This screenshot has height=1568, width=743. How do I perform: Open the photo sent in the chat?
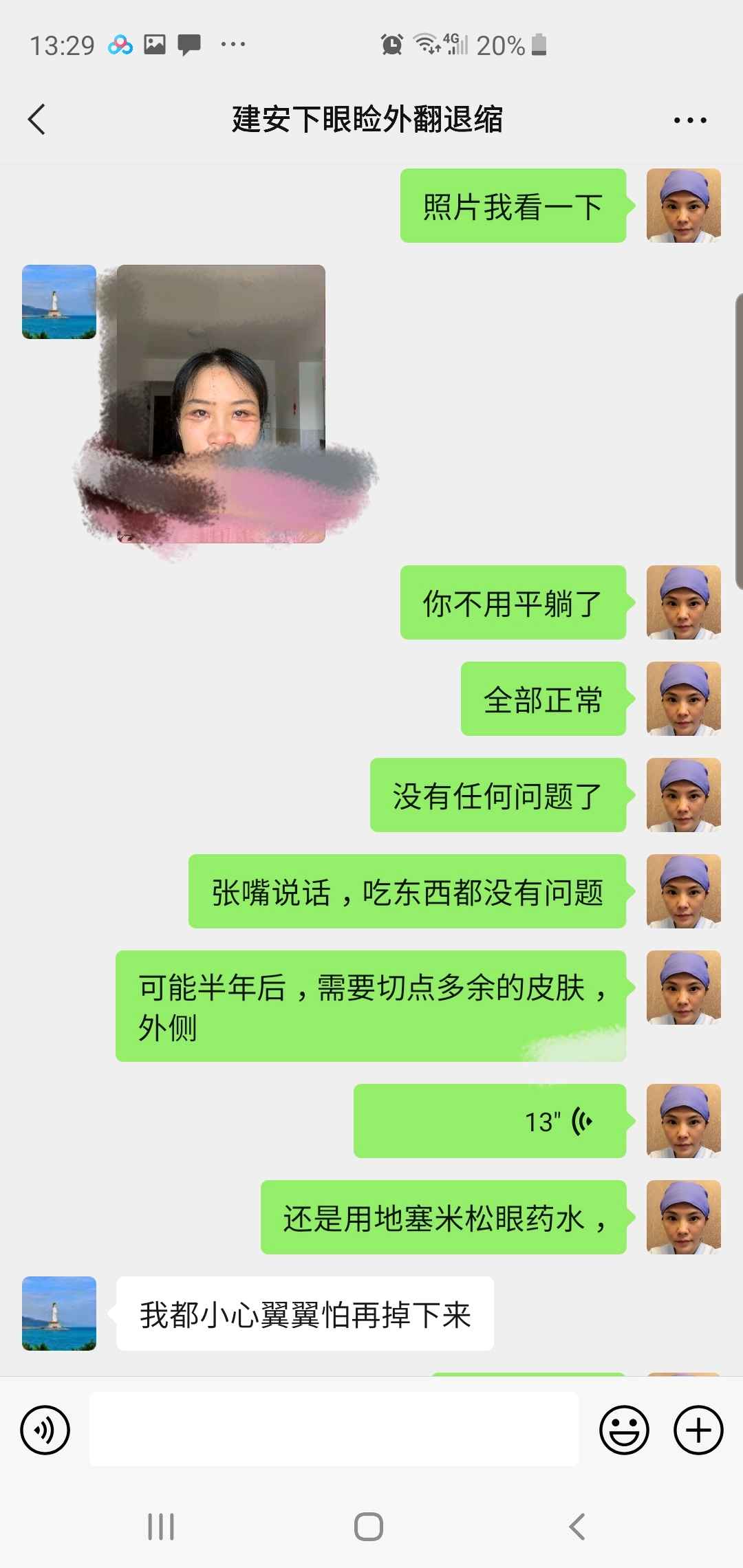[x=221, y=404]
